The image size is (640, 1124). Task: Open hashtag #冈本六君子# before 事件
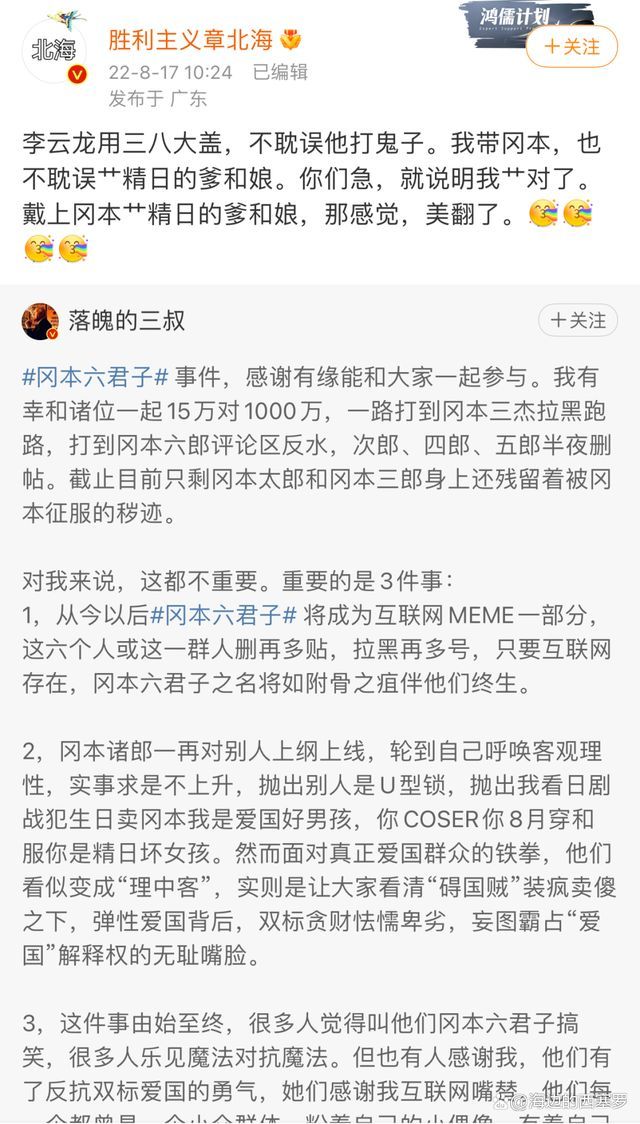96,377
